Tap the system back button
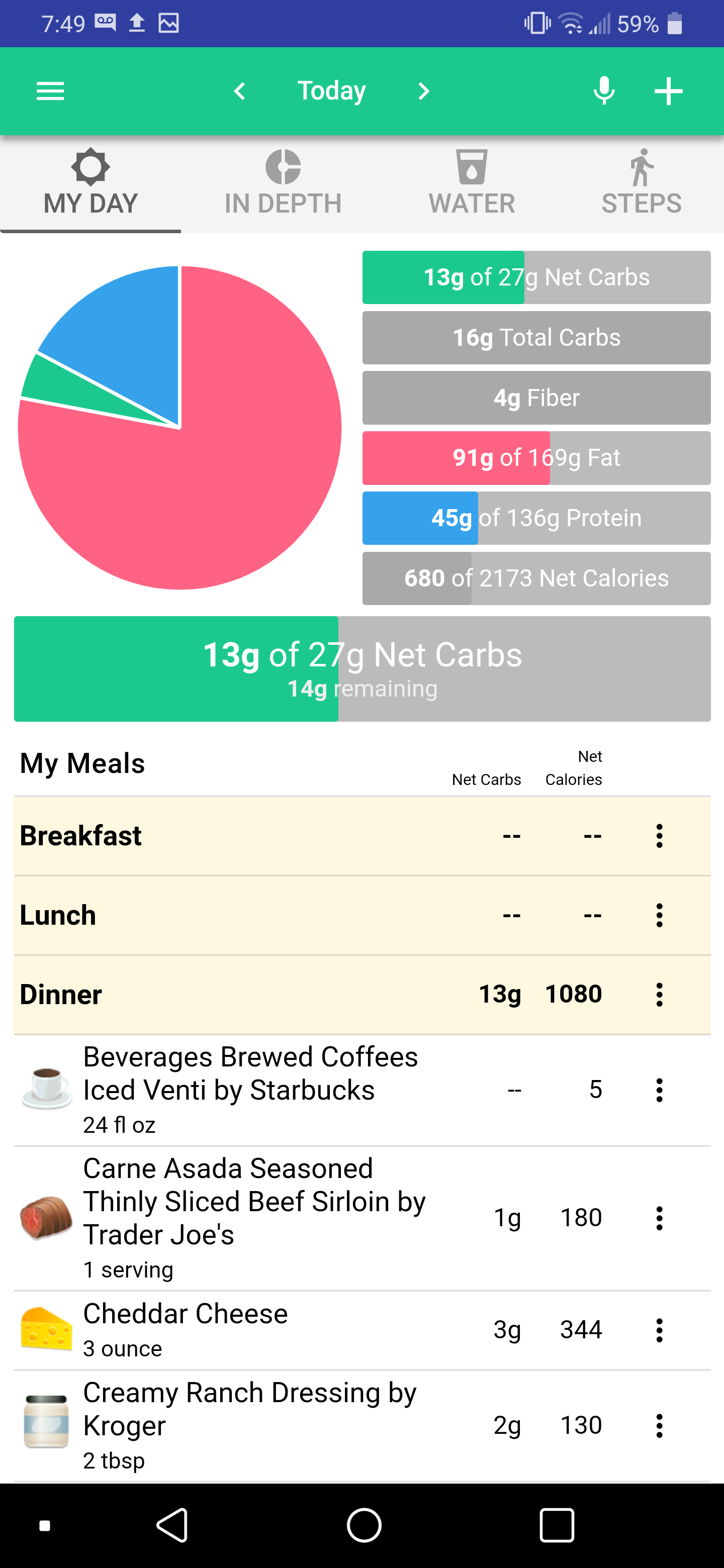 click(172, 1525)
